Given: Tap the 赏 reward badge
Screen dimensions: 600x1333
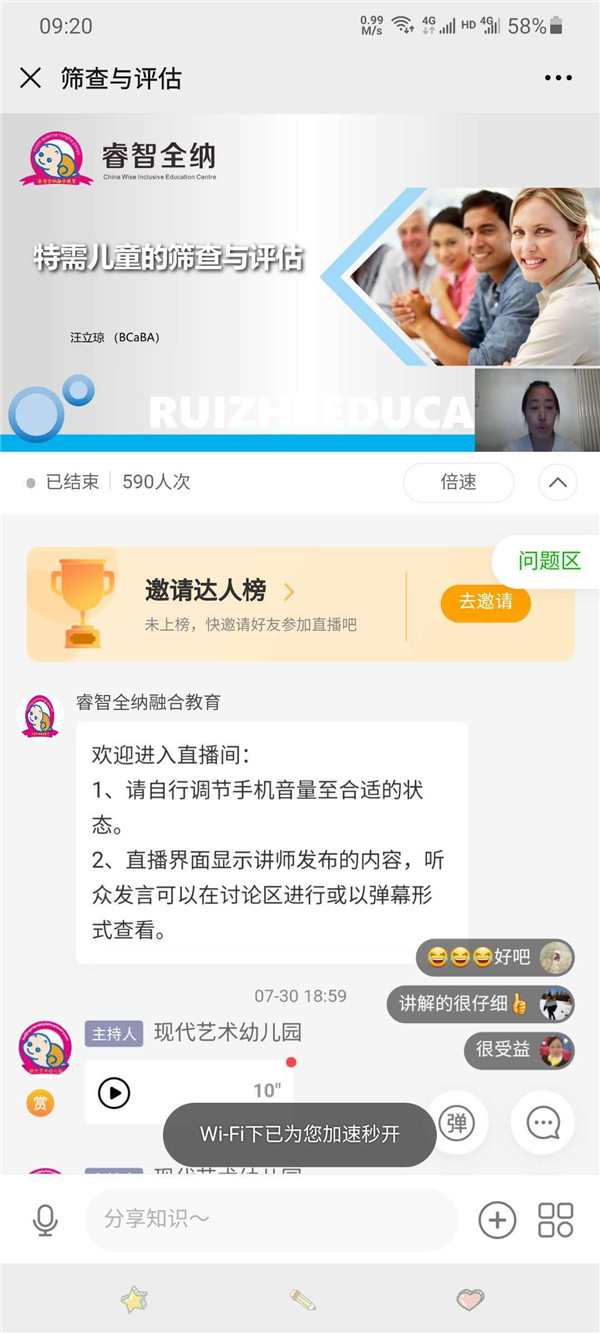Looking at the screenshot, I should pos(41,1103).
